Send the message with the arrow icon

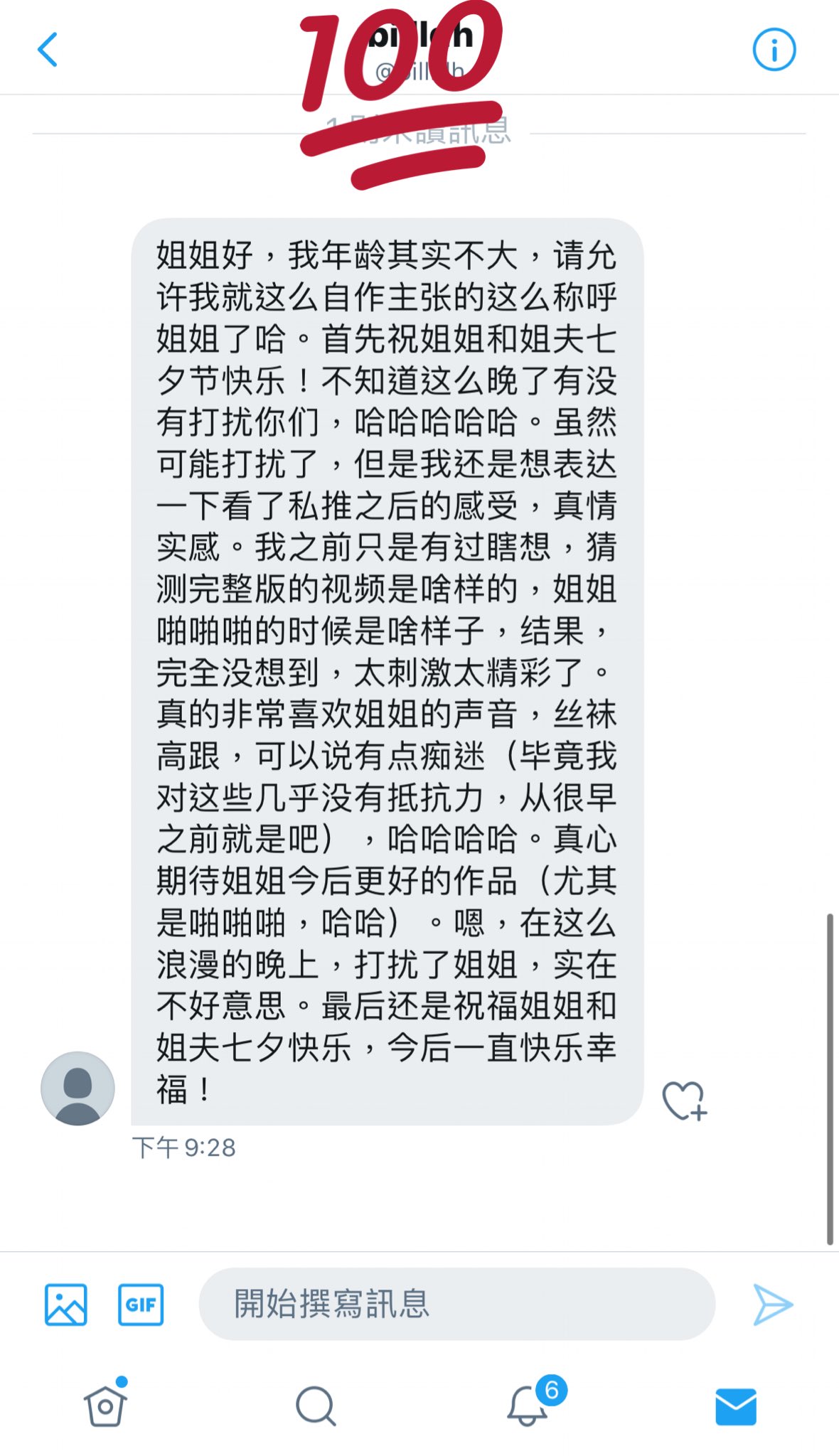click(772, 1305)
